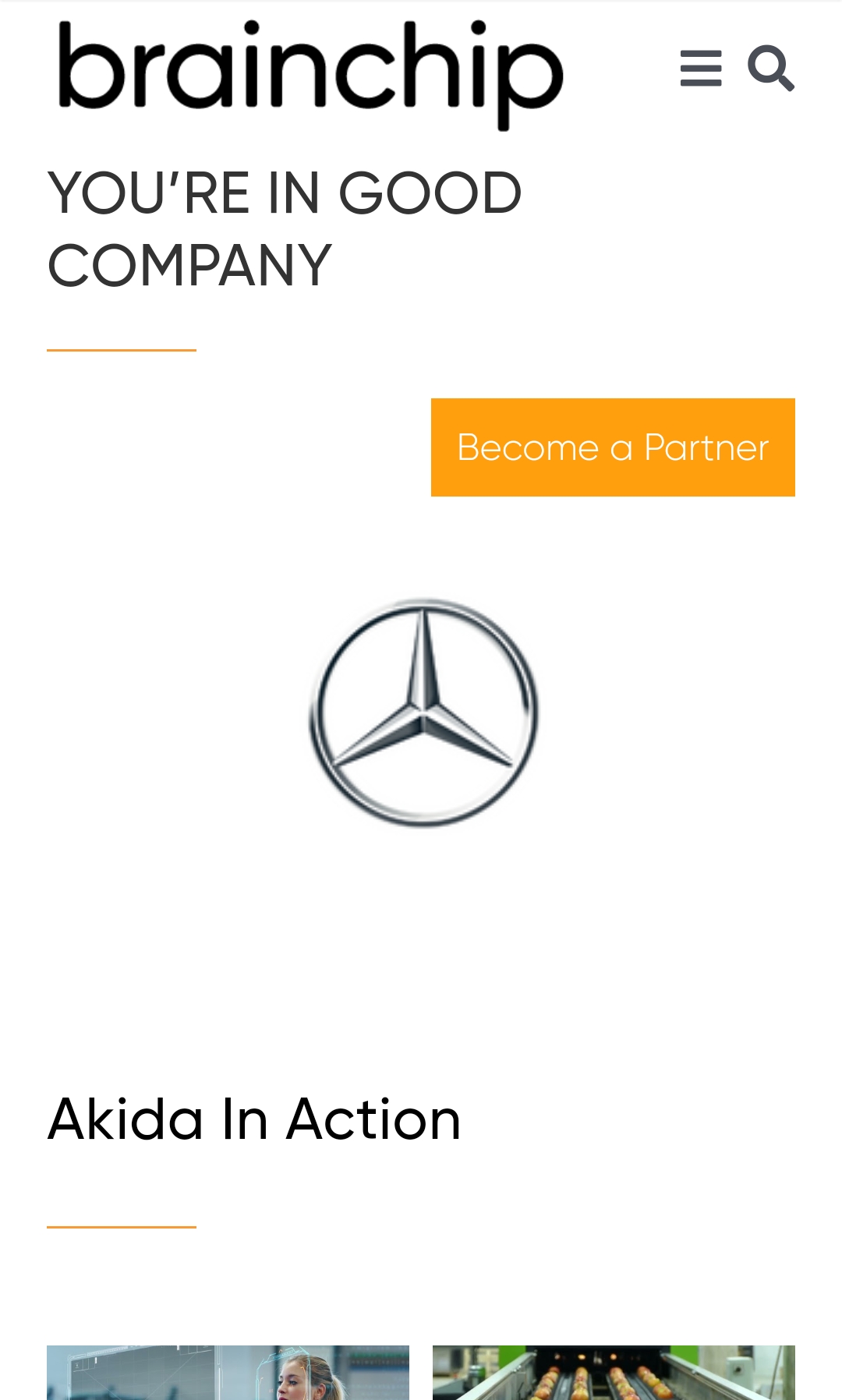Open the Akida card showing a woman

[x=228, y=1372]
